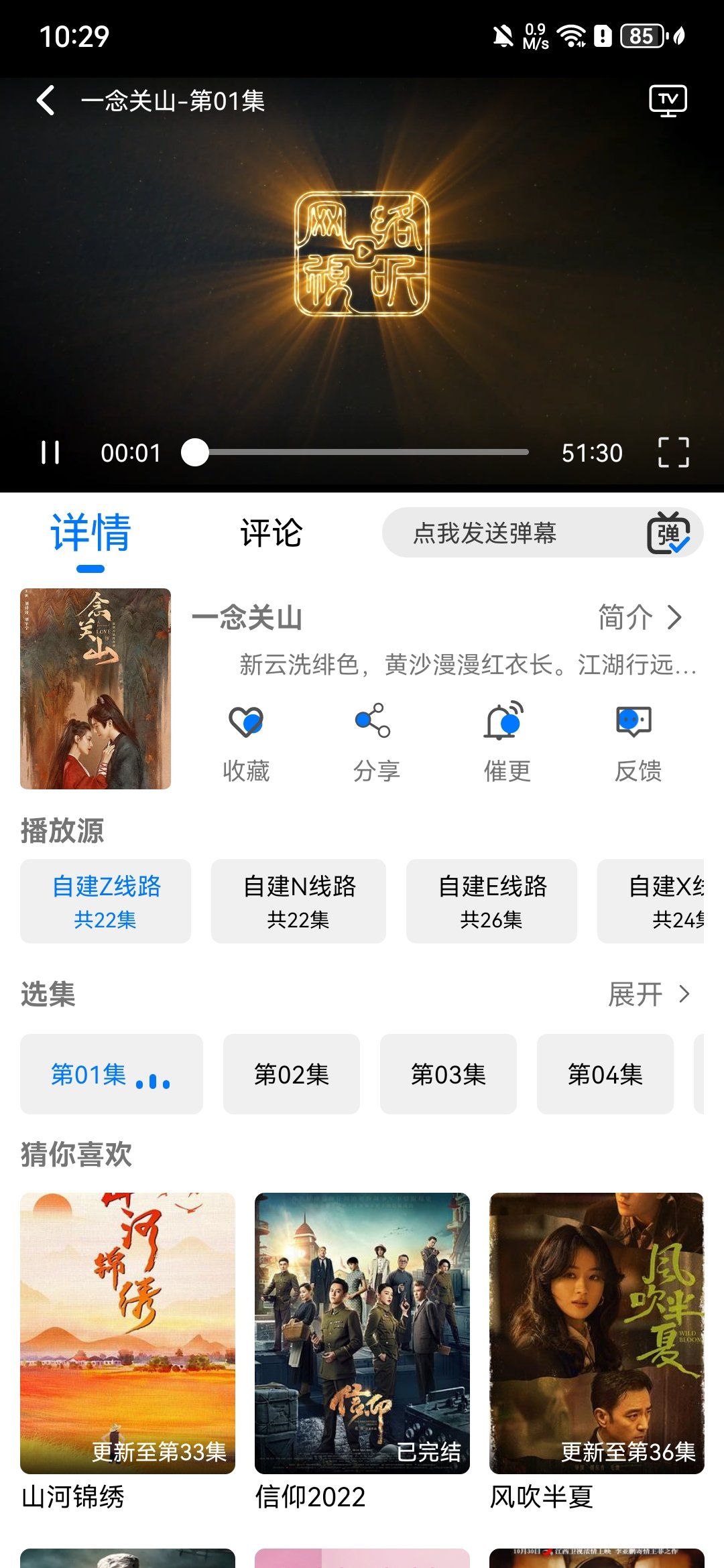Screen dimensions: 724x1568
Task: Choose the 自建E线路 source with 26 episodes
Action: pos(491,901)
